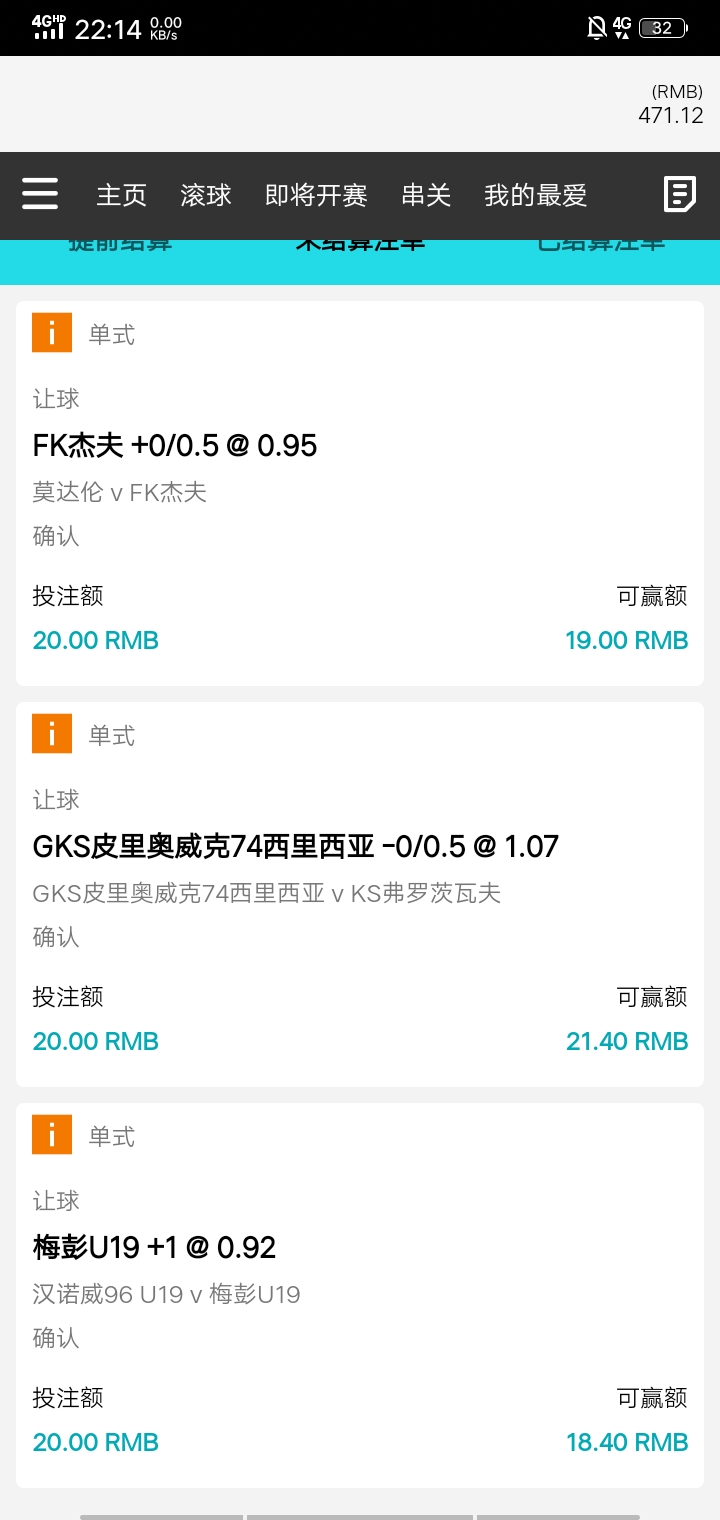Image resolution: width=720 pixels, height=1520 pixels.
Task: Open the bet slip icon
Action: point(680,194)
